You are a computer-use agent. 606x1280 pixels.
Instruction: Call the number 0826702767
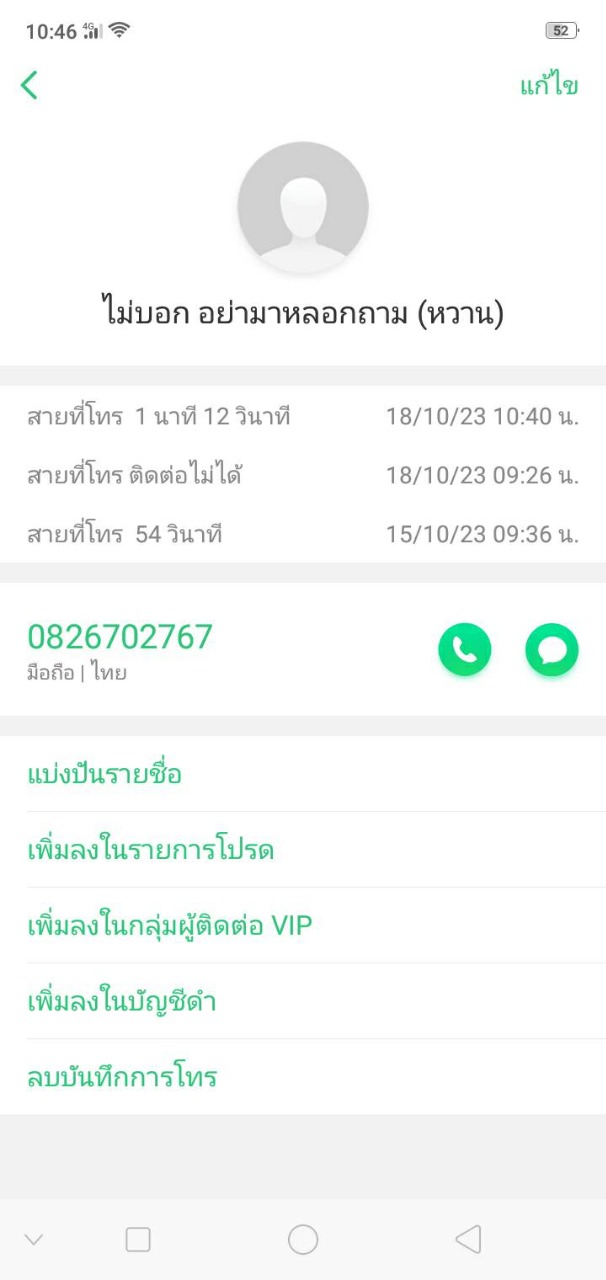pos(464,650)
